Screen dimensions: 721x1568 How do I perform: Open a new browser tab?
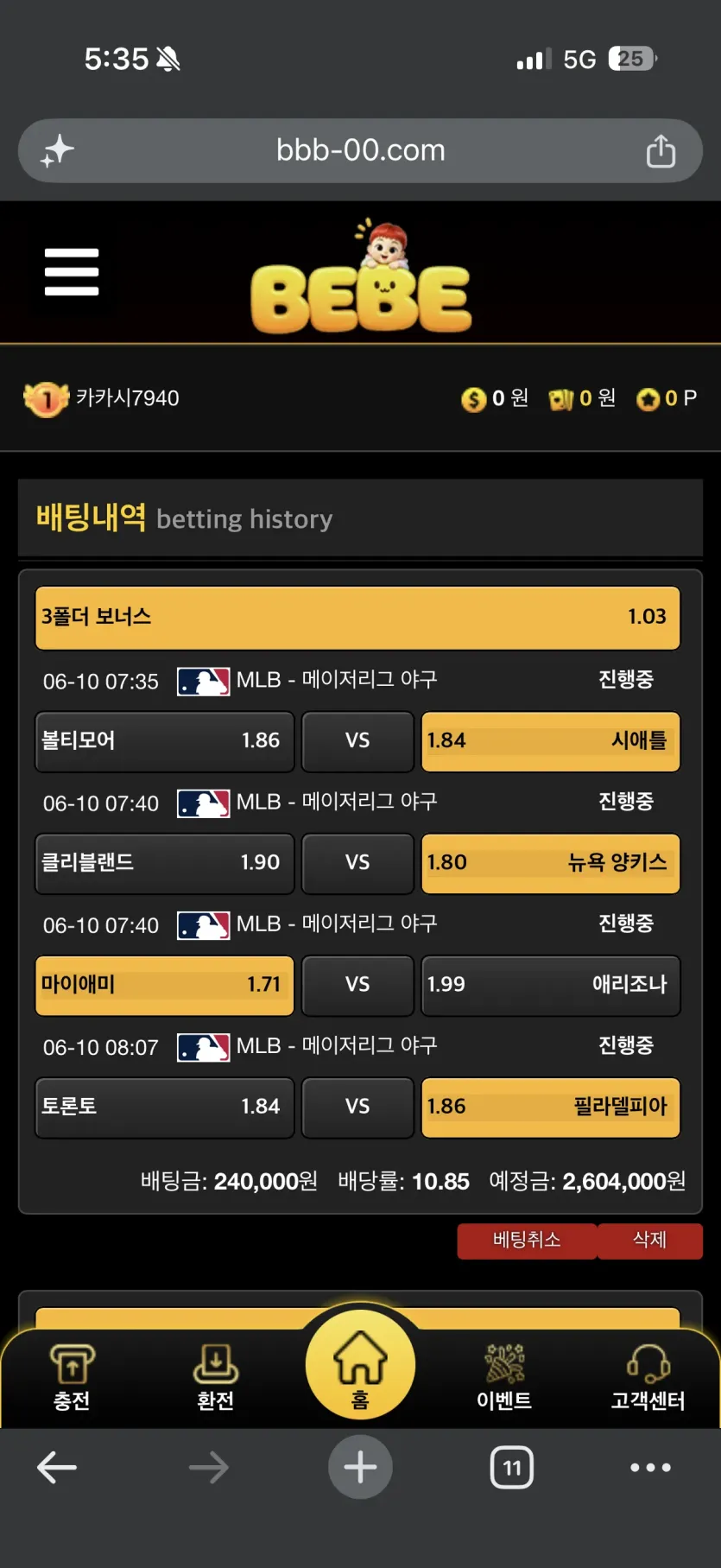[360, 1467]
